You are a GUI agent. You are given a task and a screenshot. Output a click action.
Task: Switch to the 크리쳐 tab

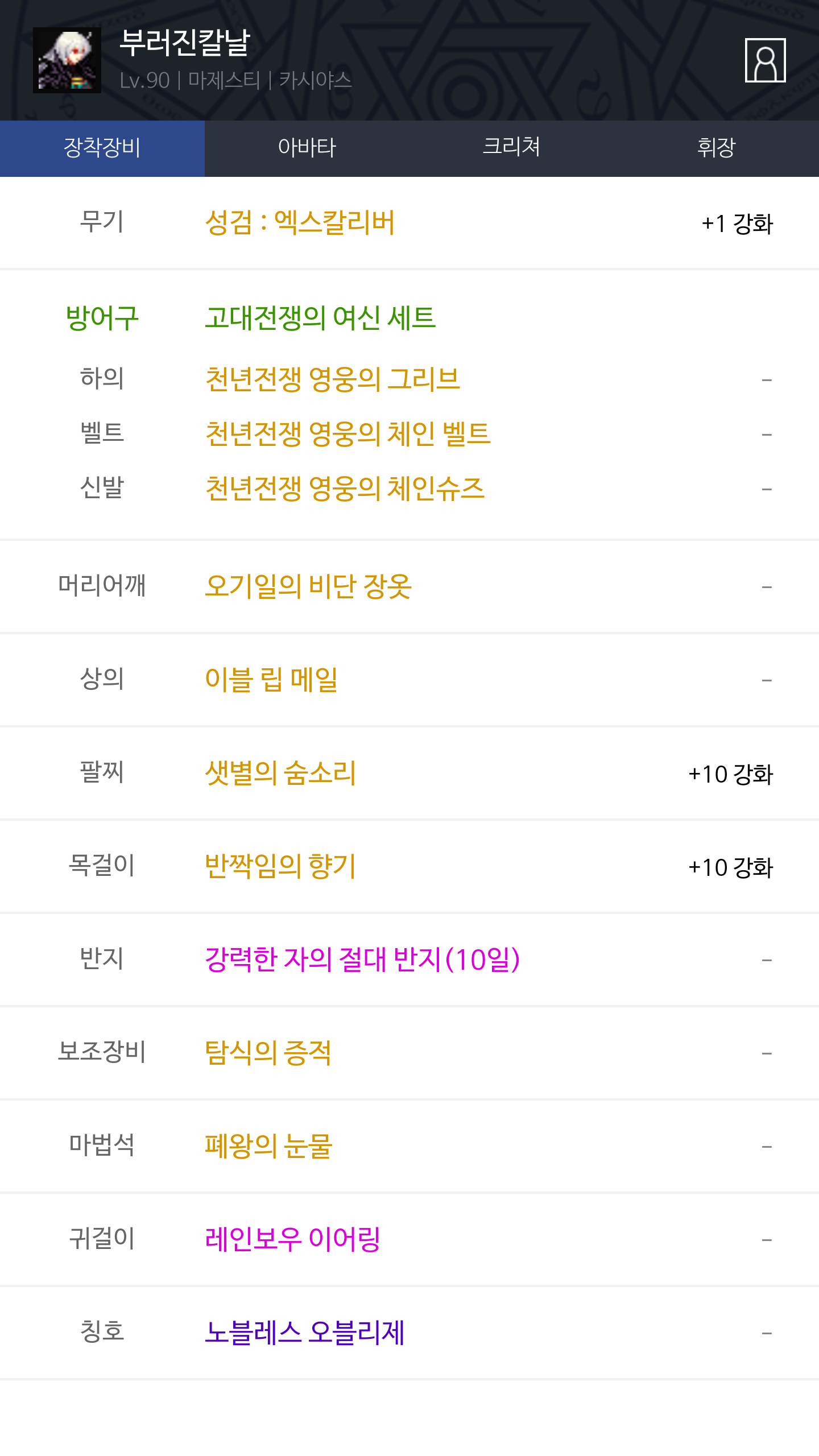pyautogui.click(x=512, y=148)
